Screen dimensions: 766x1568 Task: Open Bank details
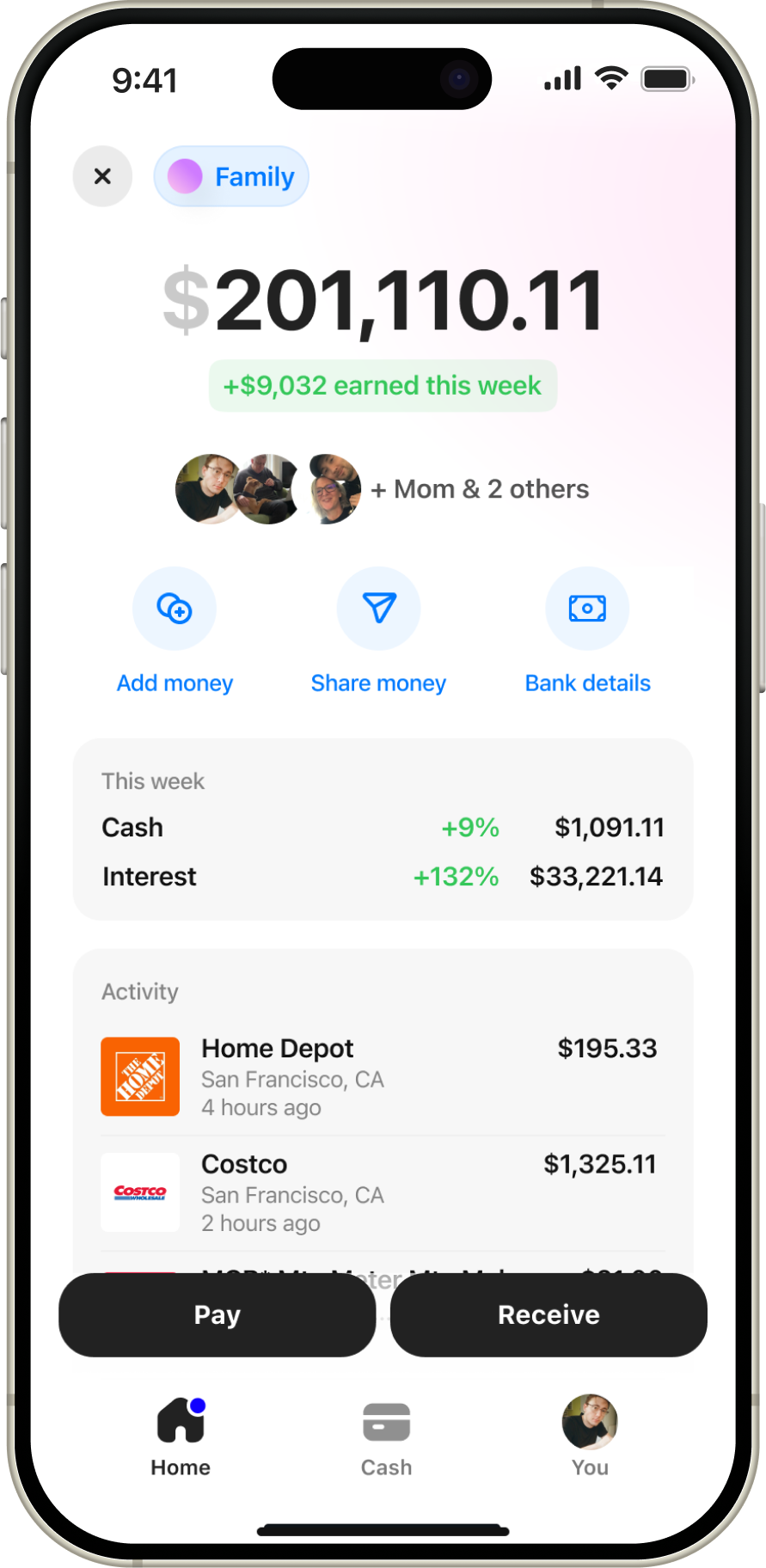pyautogui.click(x=587, y=609)
